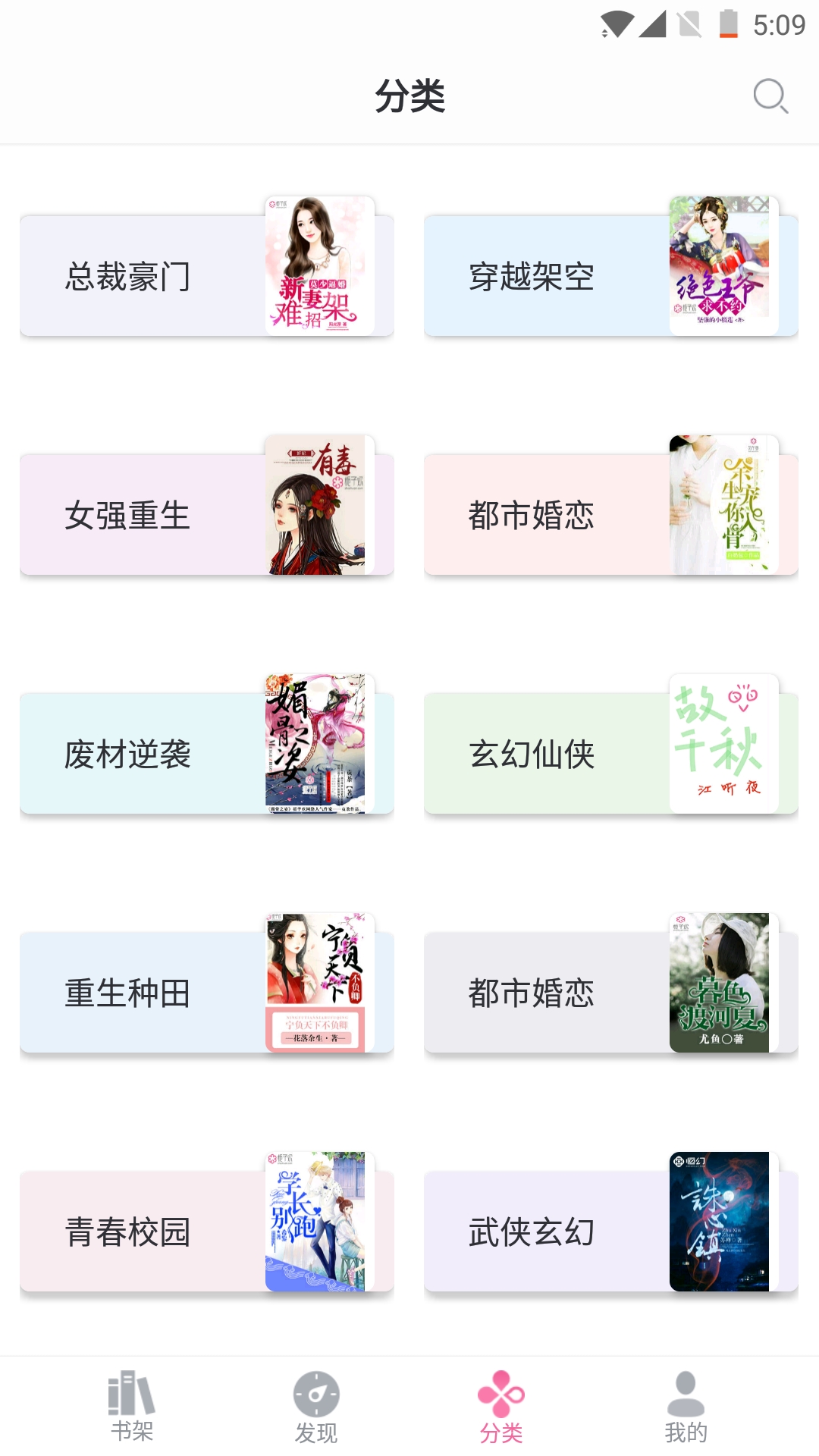View the 媚骨之姿 book cover
This screenshot has width=819, height=1456.
click(x=318, y=743)
